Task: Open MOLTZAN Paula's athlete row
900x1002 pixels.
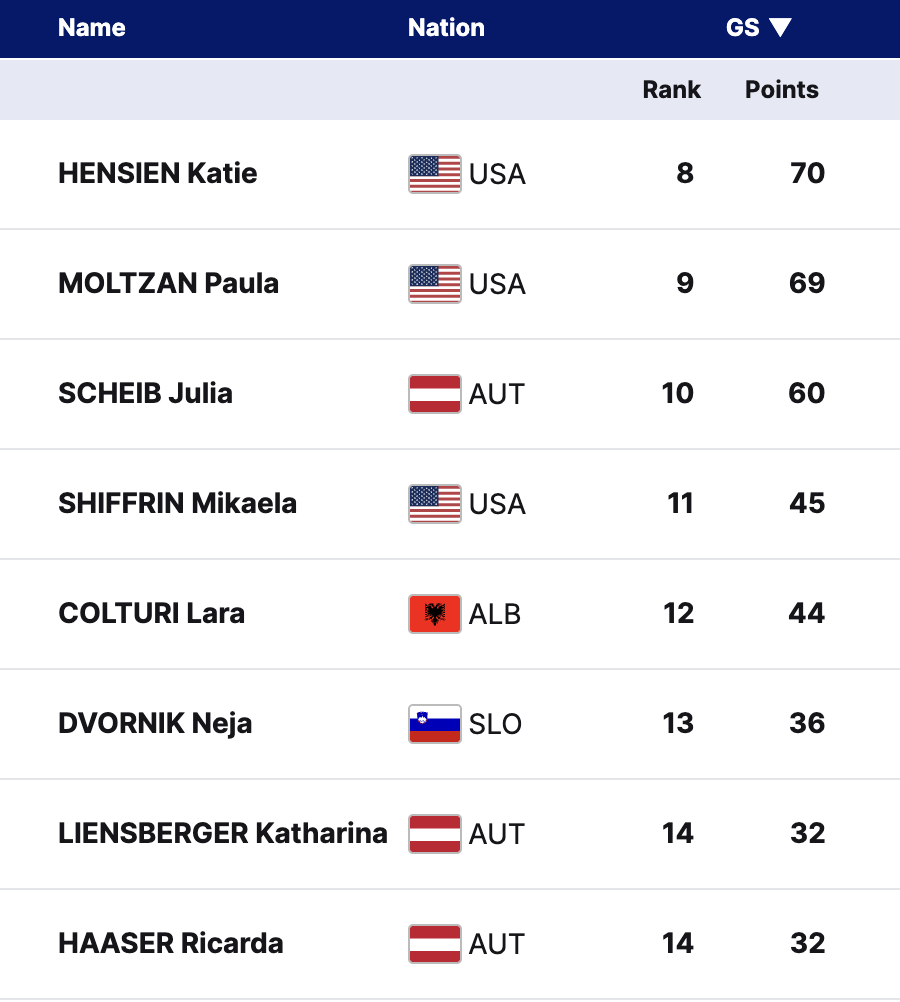Action: 168,284
